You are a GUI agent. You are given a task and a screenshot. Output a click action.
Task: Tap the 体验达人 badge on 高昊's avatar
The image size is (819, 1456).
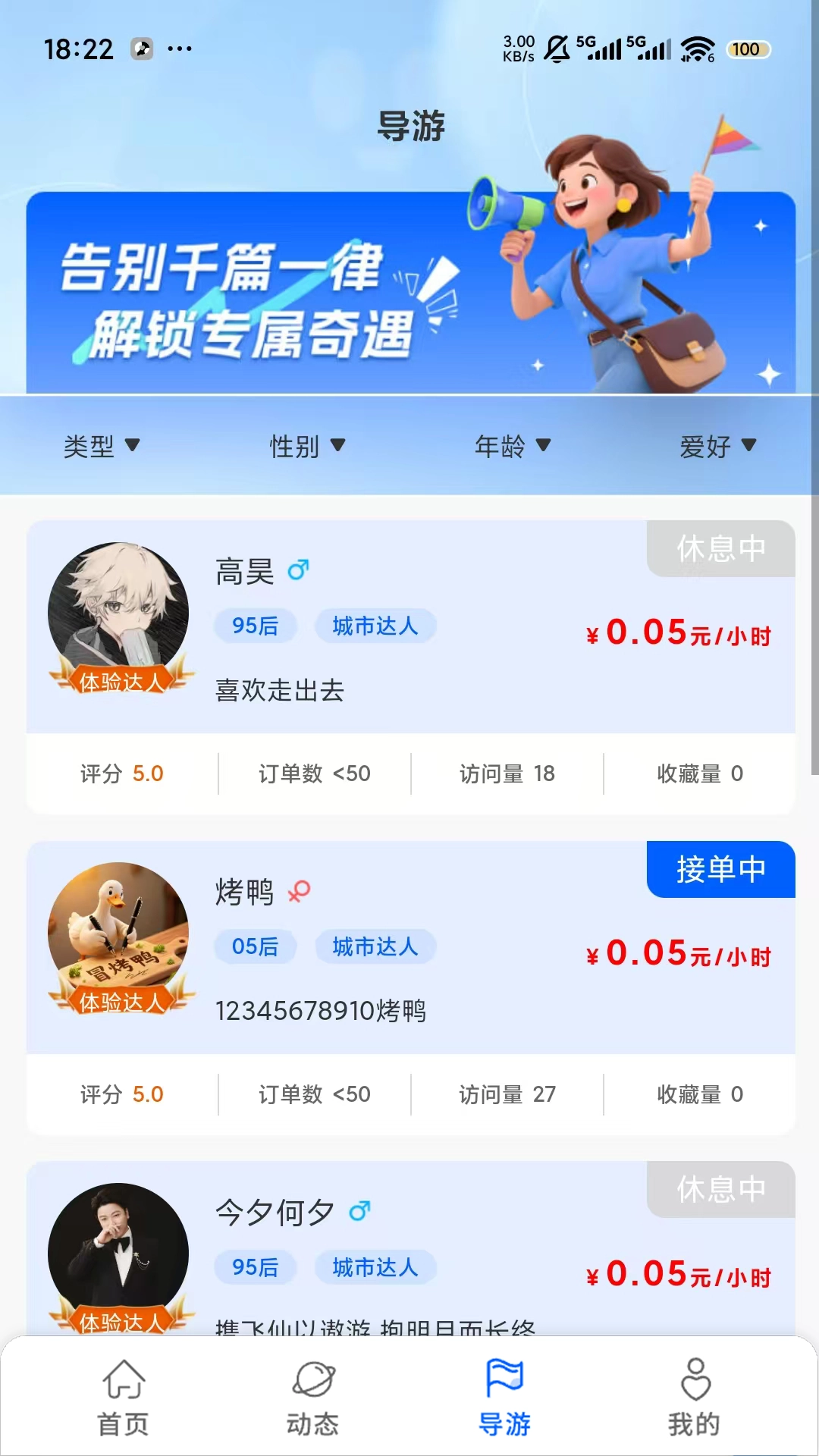[124, 679]
